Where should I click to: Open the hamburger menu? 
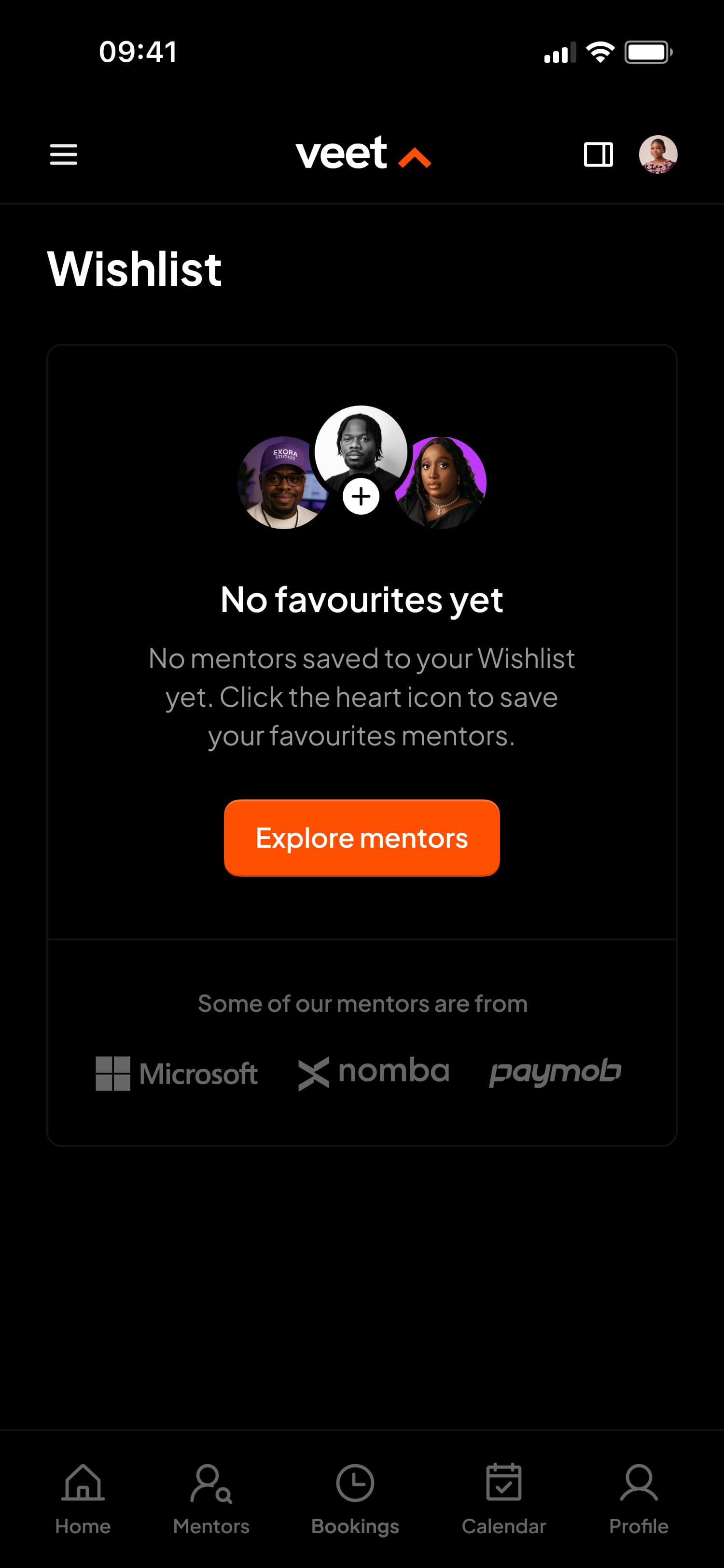click(x=63, y=154)
